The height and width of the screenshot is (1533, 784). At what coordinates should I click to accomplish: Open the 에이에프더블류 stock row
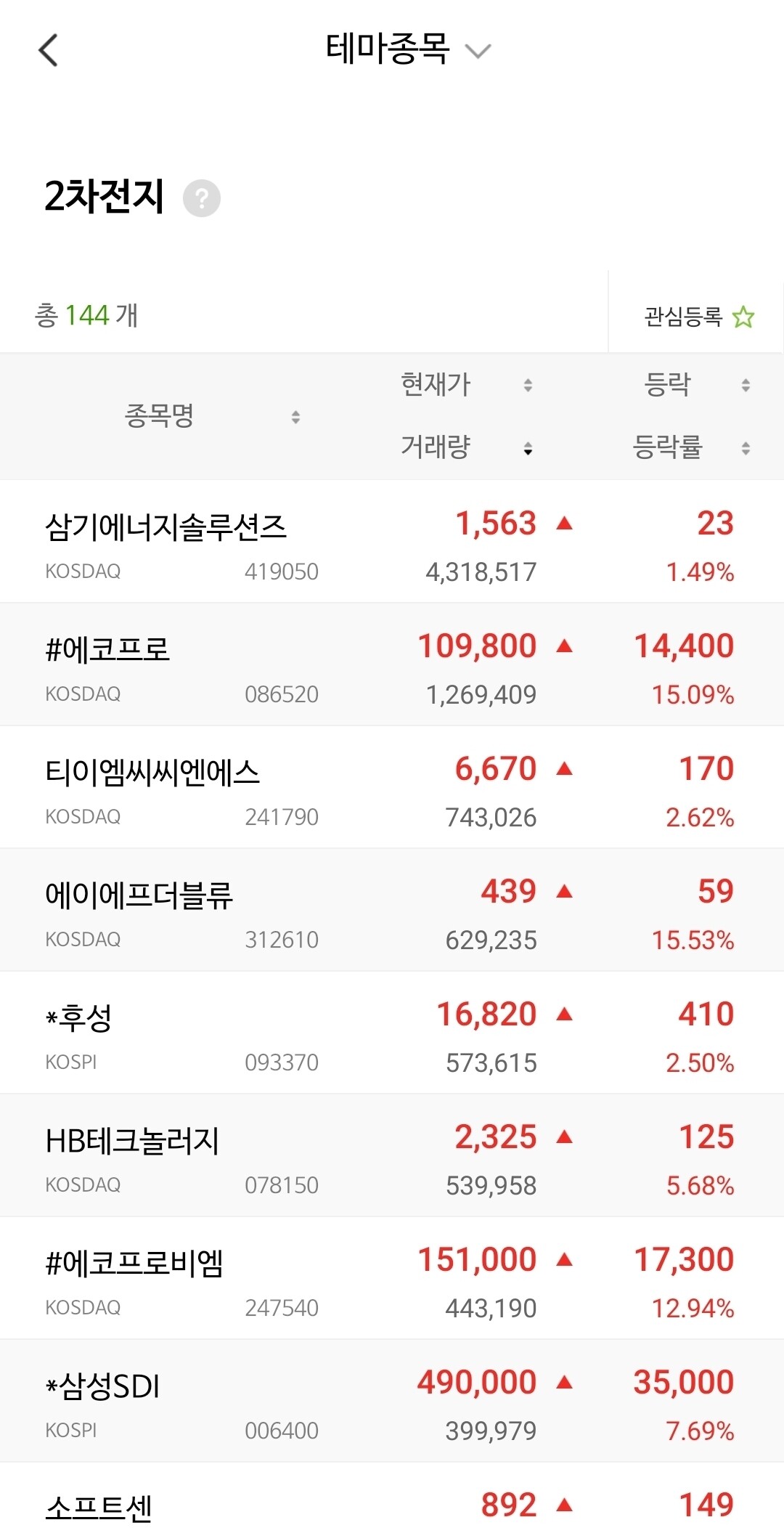(392, 910)
